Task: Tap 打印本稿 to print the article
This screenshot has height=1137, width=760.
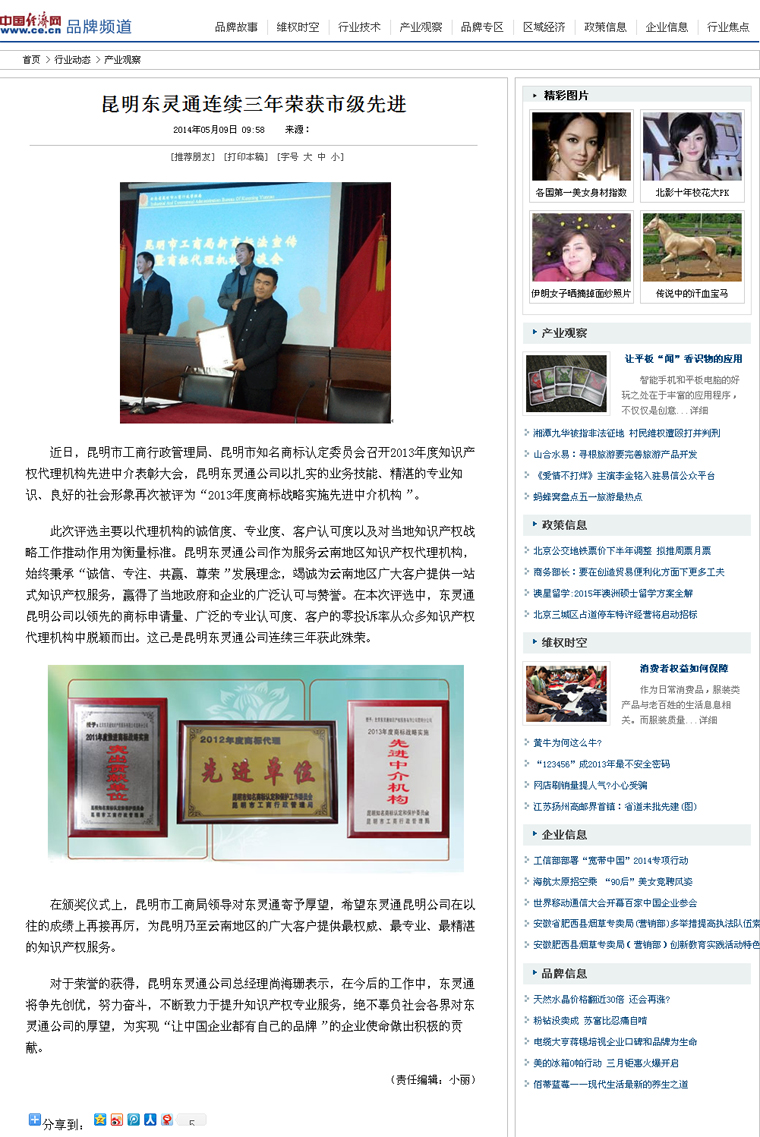Action: pyautogui.click(x=246, y=157)
